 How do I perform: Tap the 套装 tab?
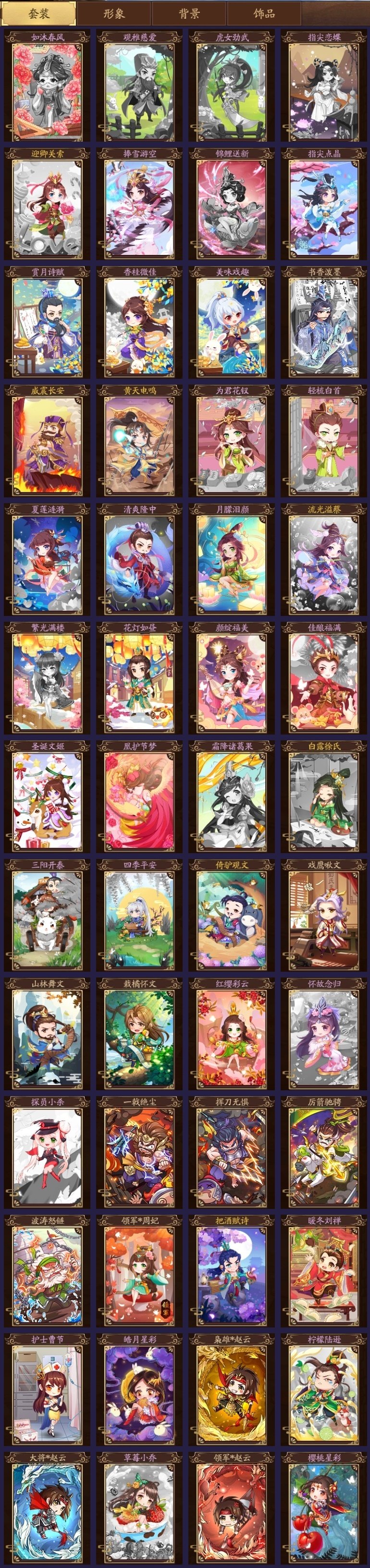(38, 13)
